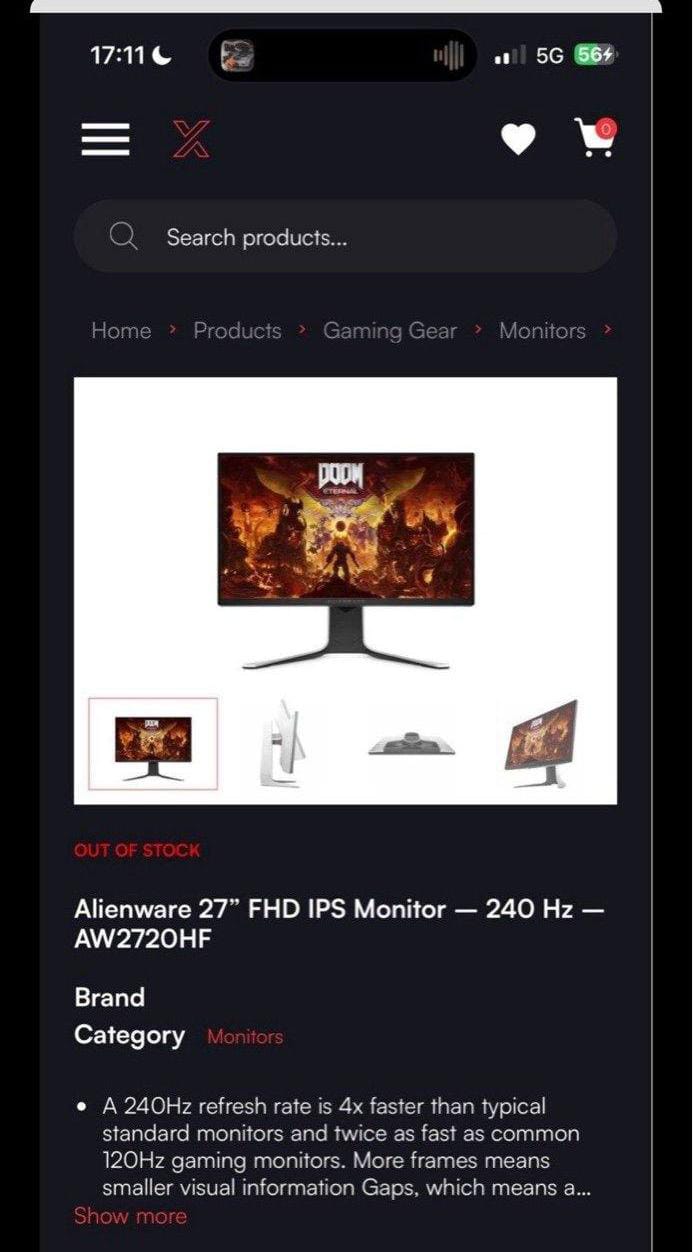This screenshot has height=1252, width=693.
Task: Open the wishlist heart icon
Action: 517,139
